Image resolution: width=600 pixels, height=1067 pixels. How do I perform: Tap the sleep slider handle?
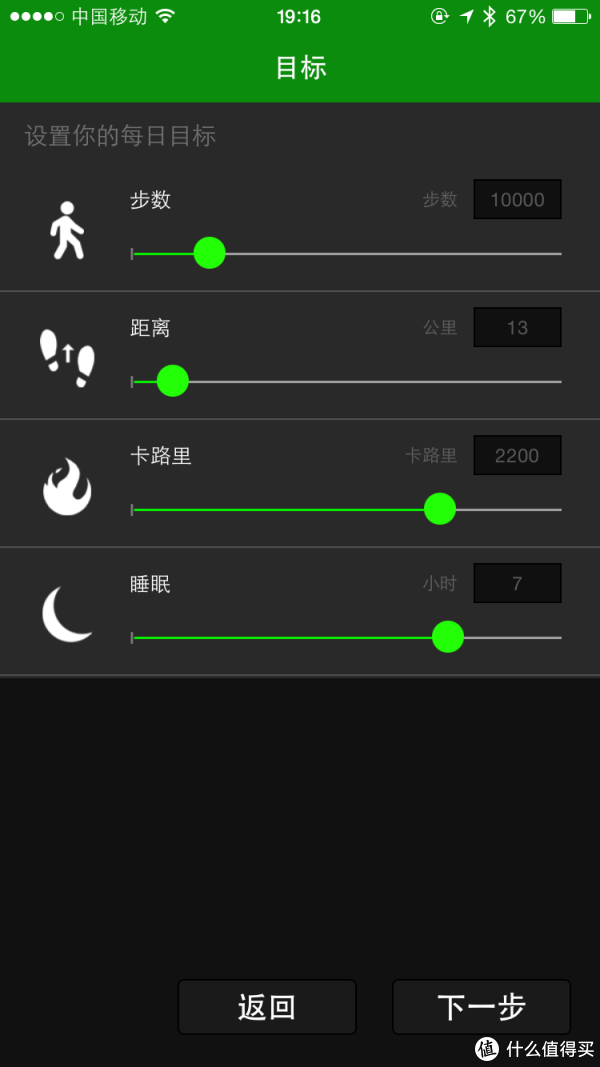[x=448, y=637]
